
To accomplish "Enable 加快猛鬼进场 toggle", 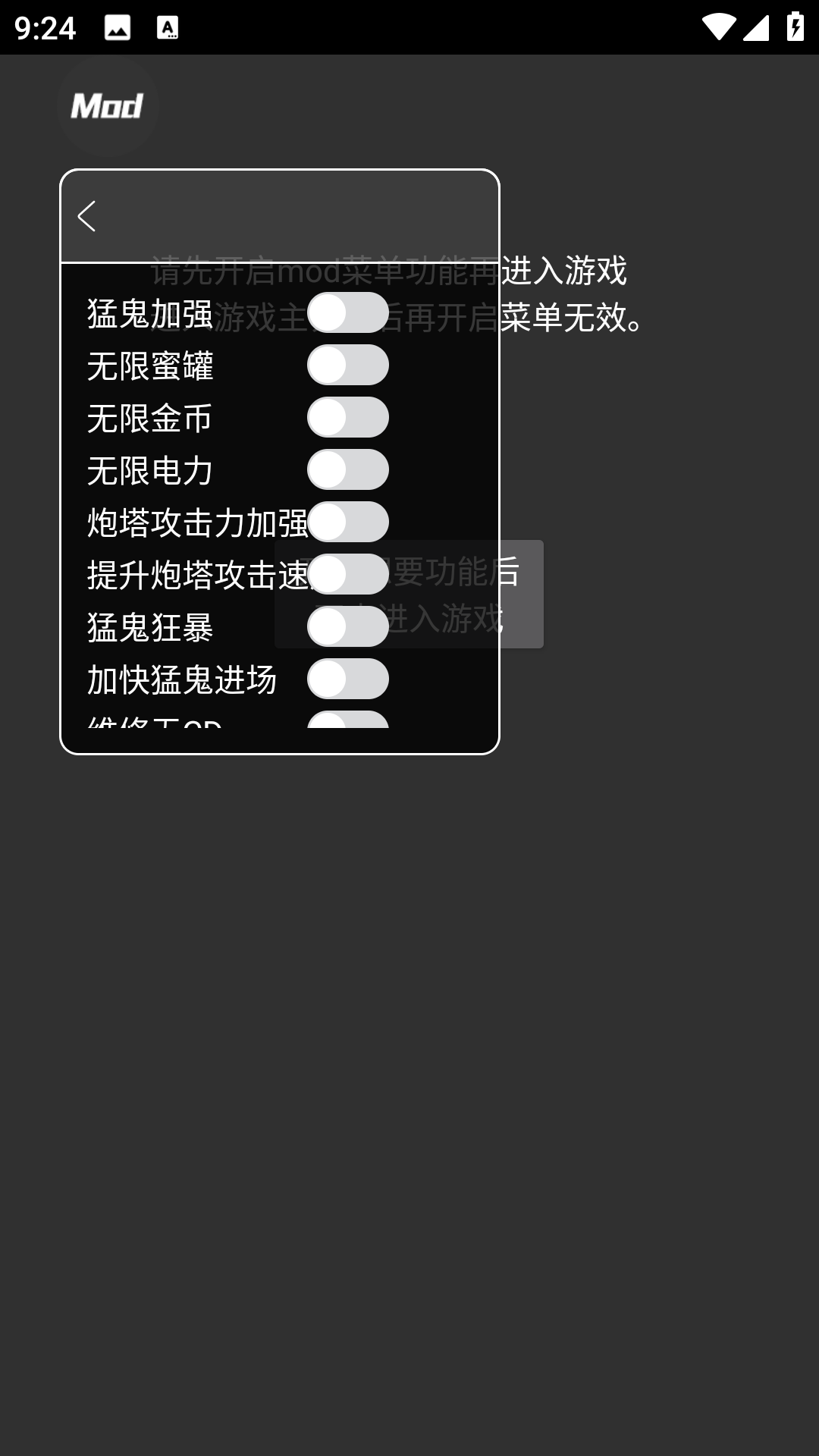I will 347,679.
